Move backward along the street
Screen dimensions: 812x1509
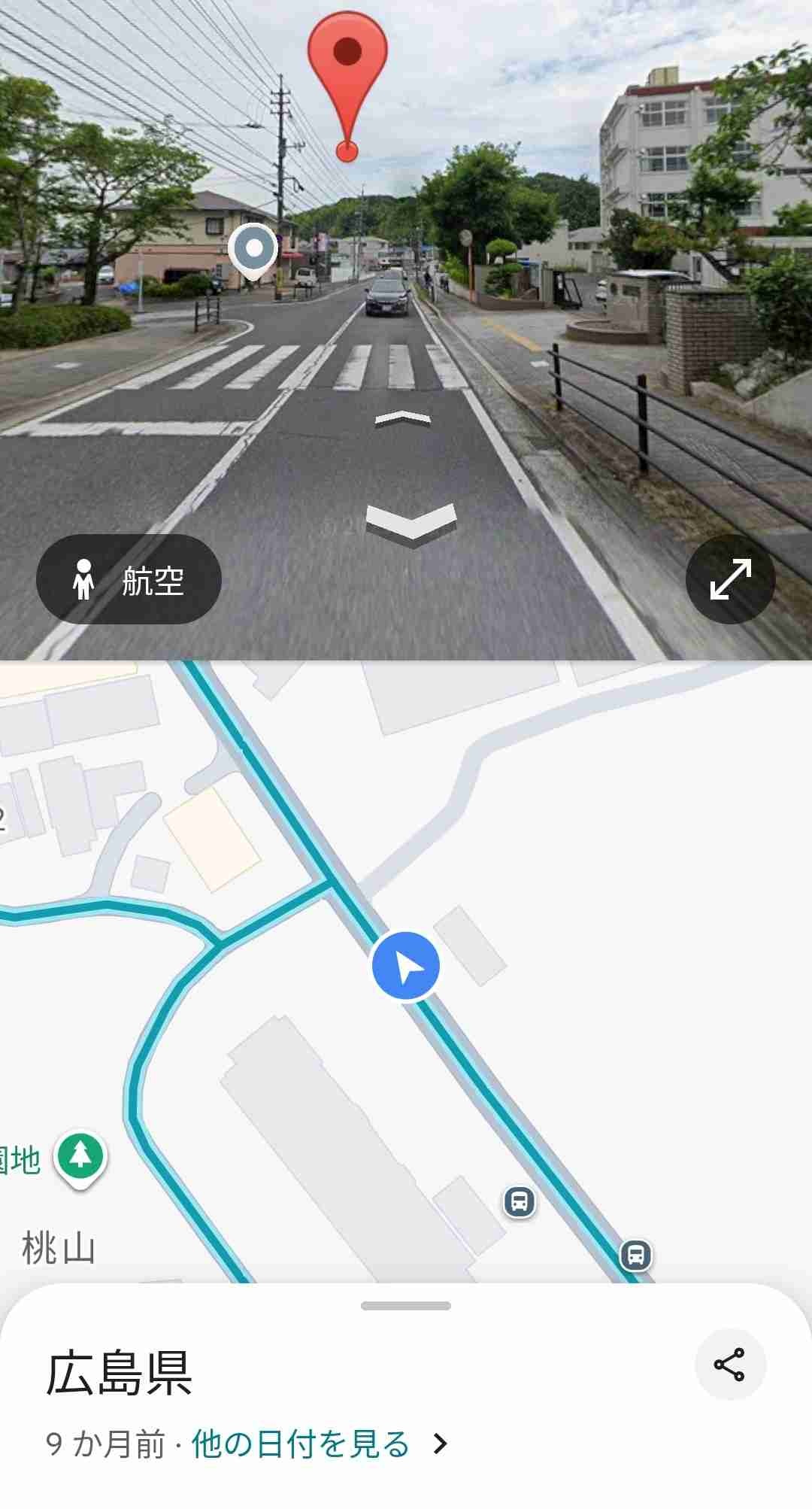[x=411, y=521]
